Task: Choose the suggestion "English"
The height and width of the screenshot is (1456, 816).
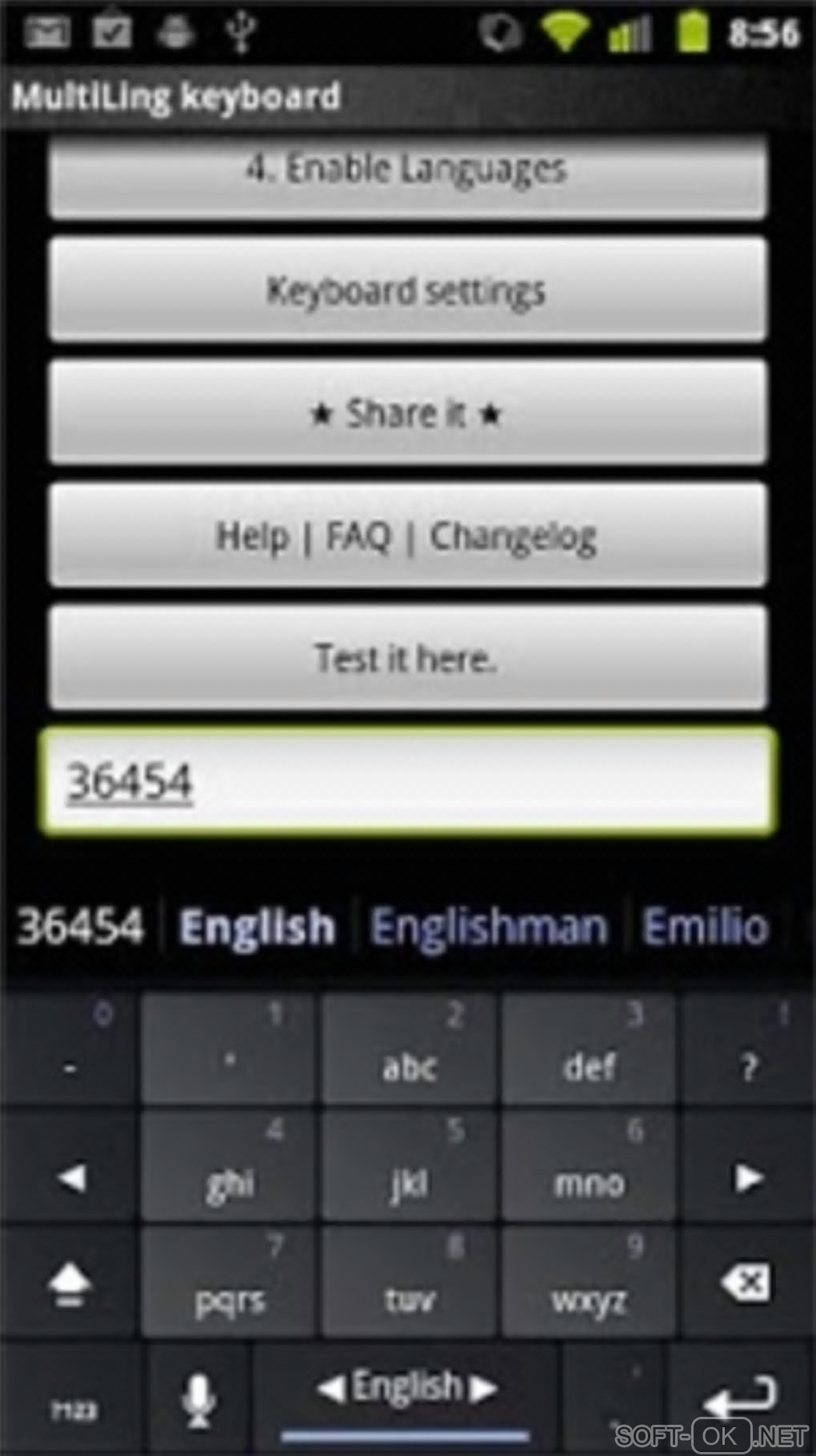Action: 257,927
